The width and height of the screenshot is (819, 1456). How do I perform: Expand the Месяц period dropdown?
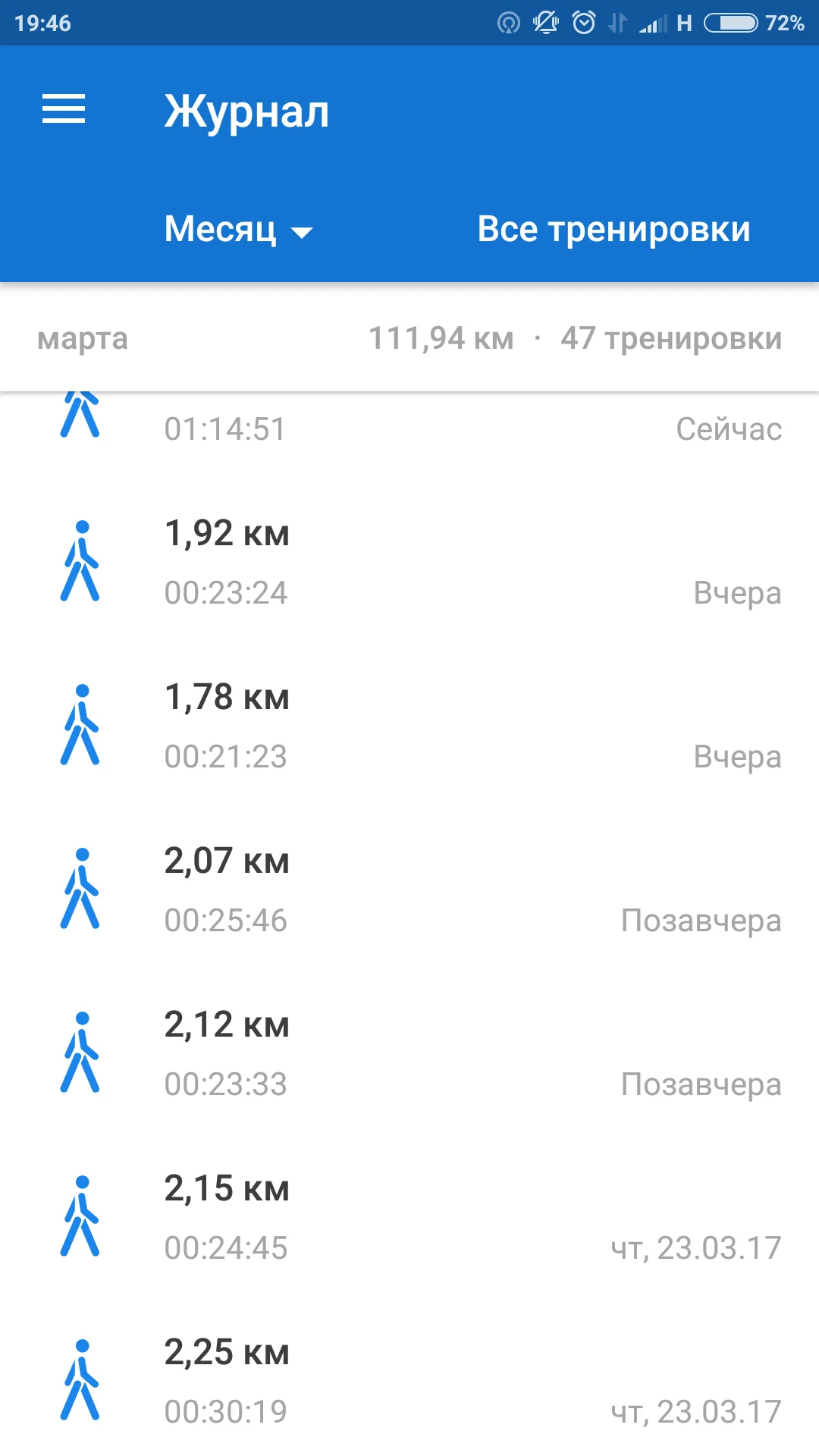[238, 229]
